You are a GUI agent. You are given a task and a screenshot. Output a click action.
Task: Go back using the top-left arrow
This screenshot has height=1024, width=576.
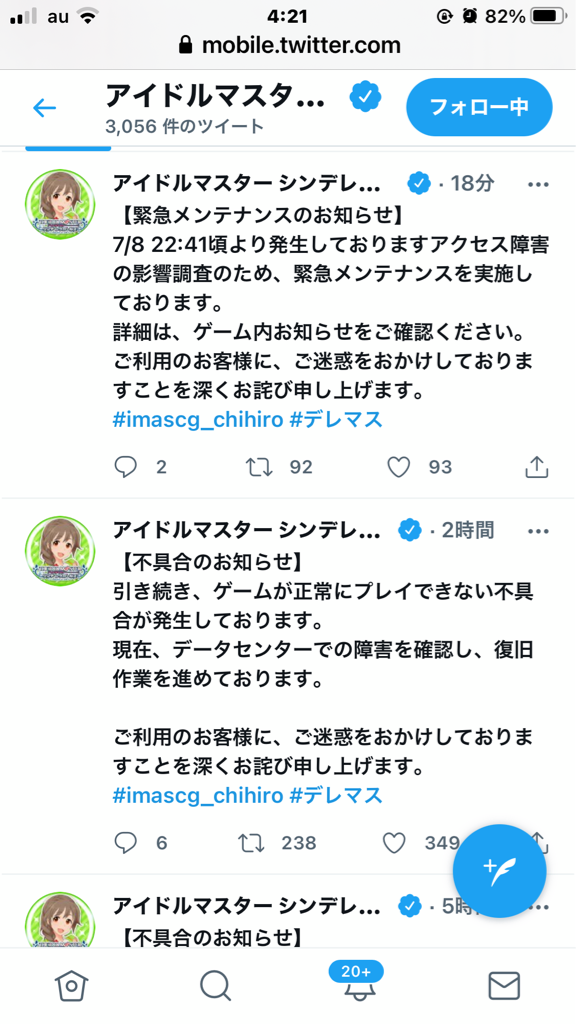click(x=44, y=108)
